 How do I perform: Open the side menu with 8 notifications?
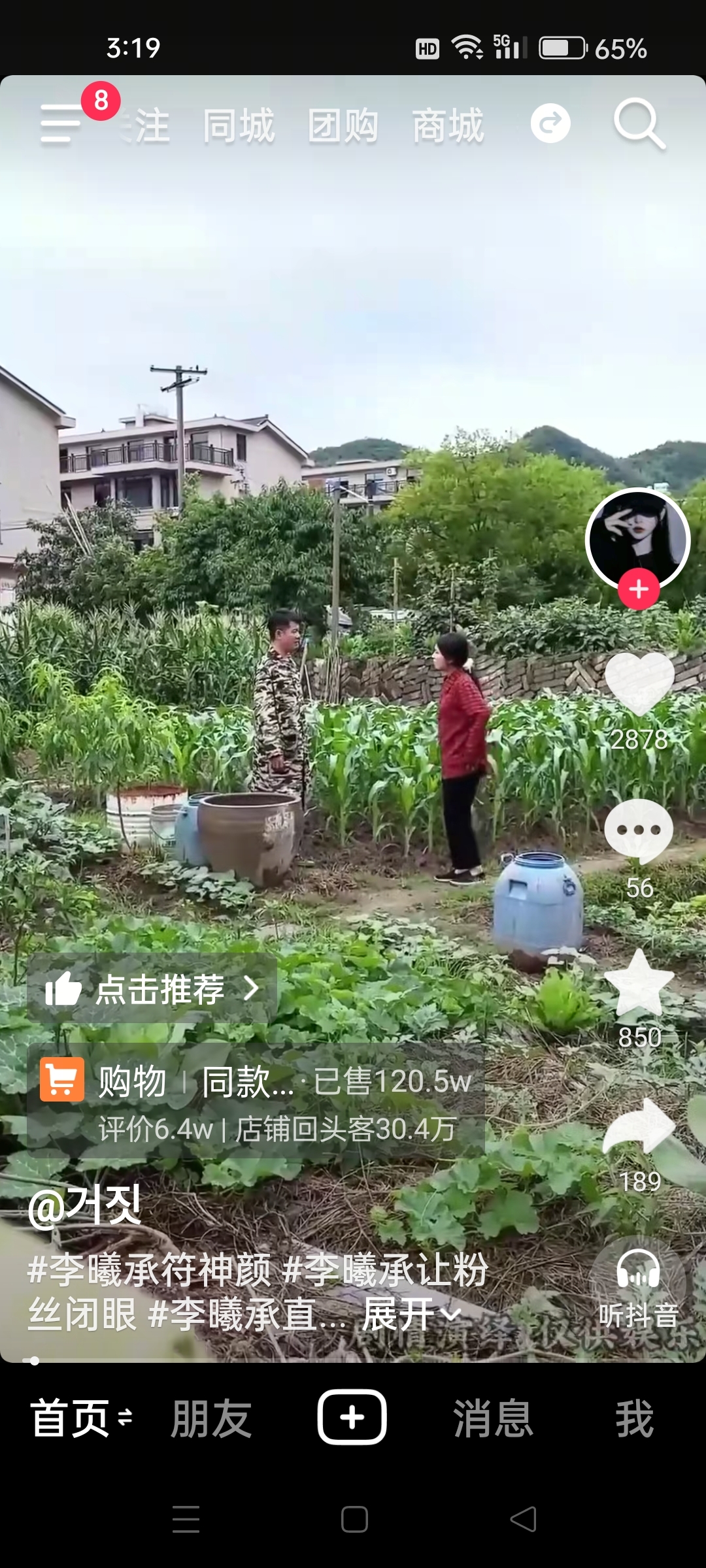coord(61,123)
